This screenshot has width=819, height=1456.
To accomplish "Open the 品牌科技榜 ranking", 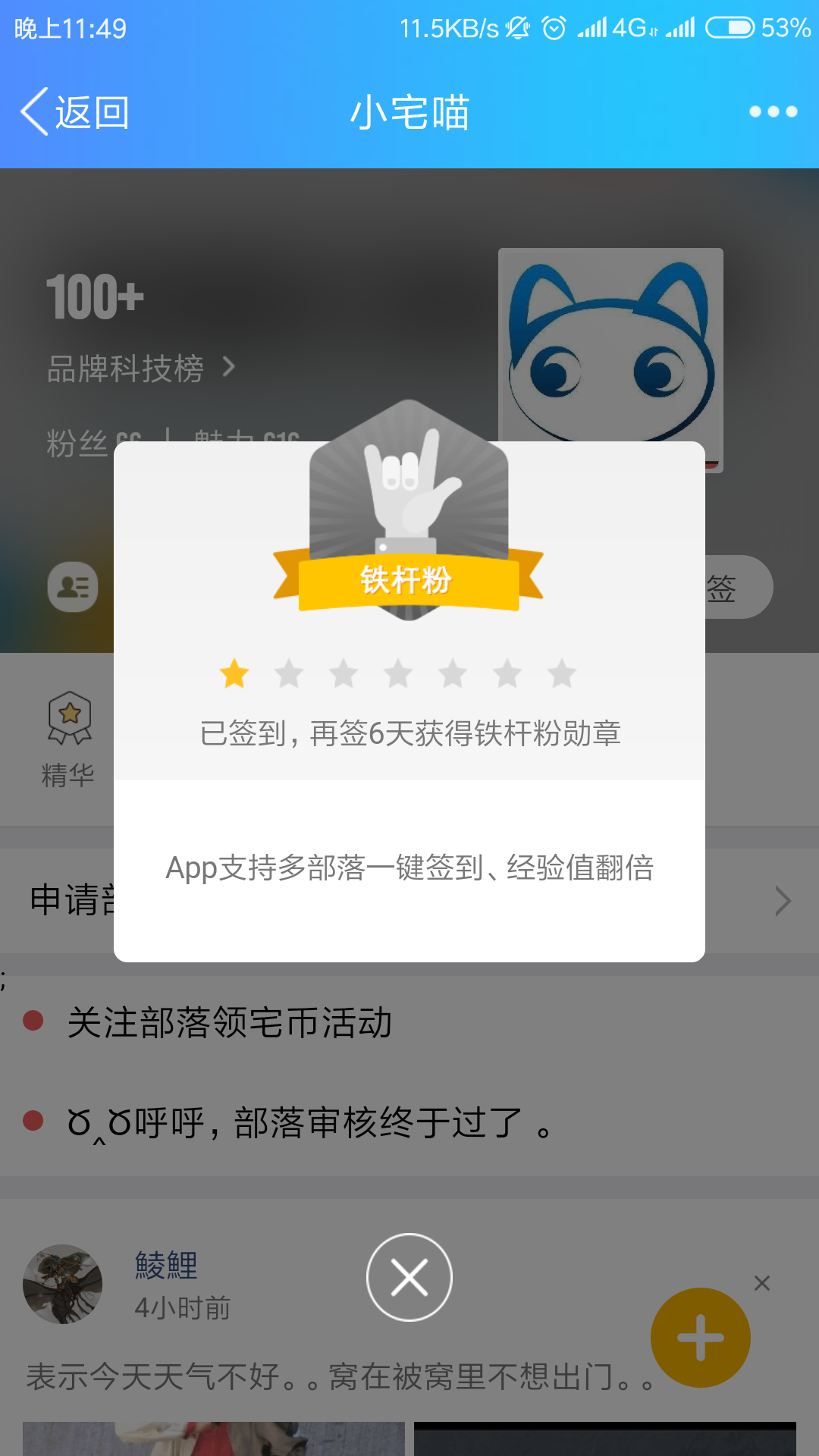I will 140,369.
